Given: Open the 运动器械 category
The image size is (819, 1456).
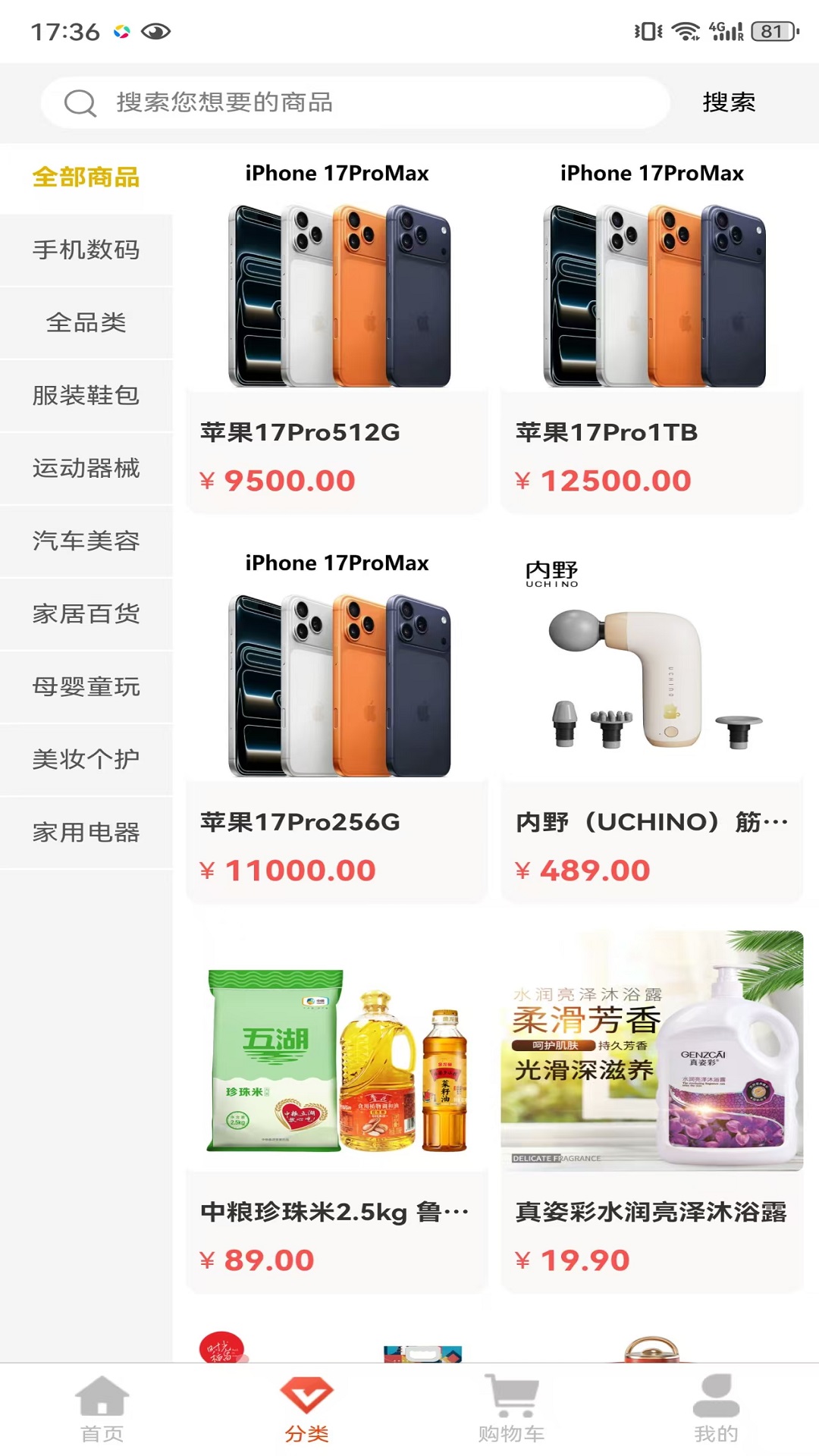Looking at the screenshot, I should 86,469.
